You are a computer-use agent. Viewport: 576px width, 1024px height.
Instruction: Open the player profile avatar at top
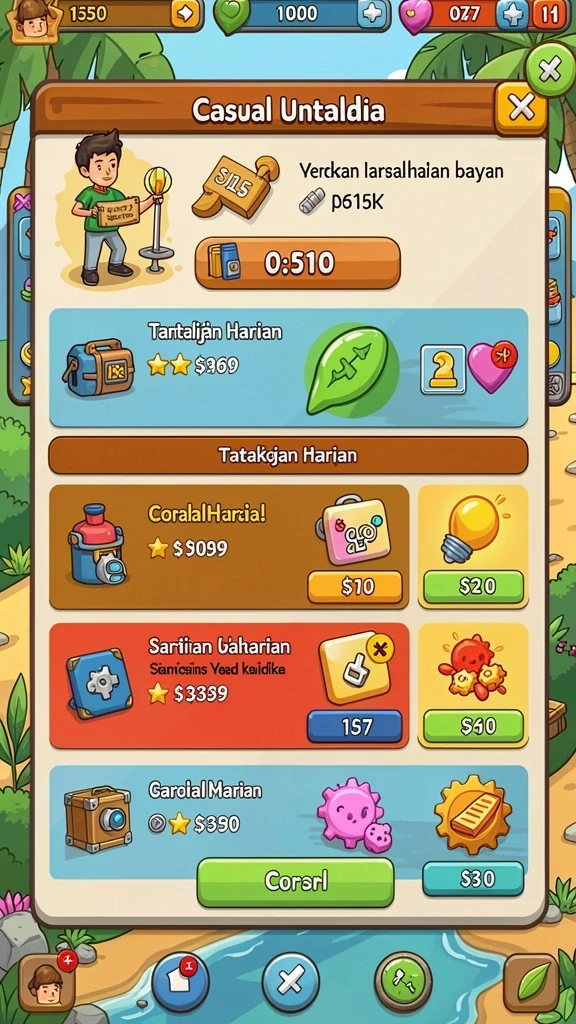35,20
